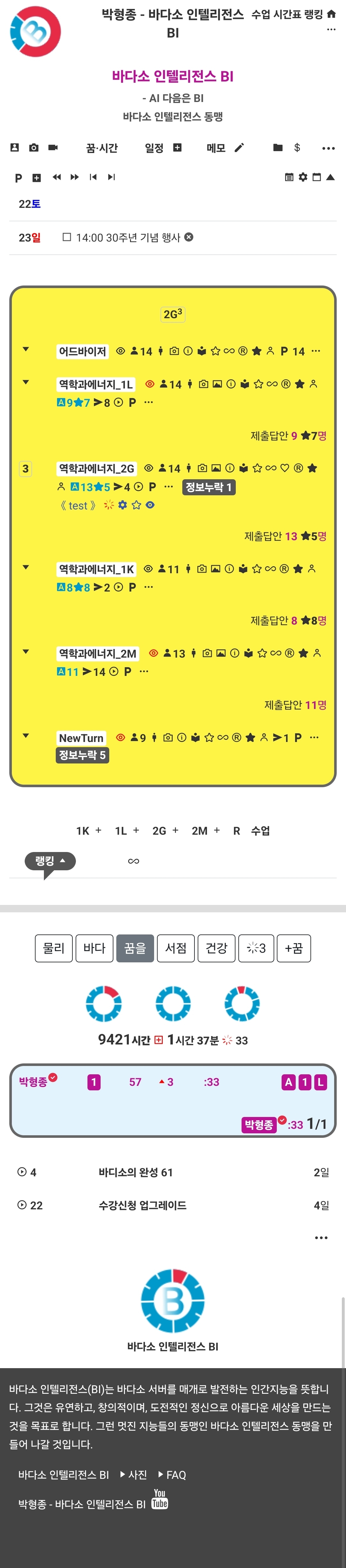This screenshot has width=346, height=1568.
Task: Add a new dream with +꿈
Action: [x=294, y=948]
